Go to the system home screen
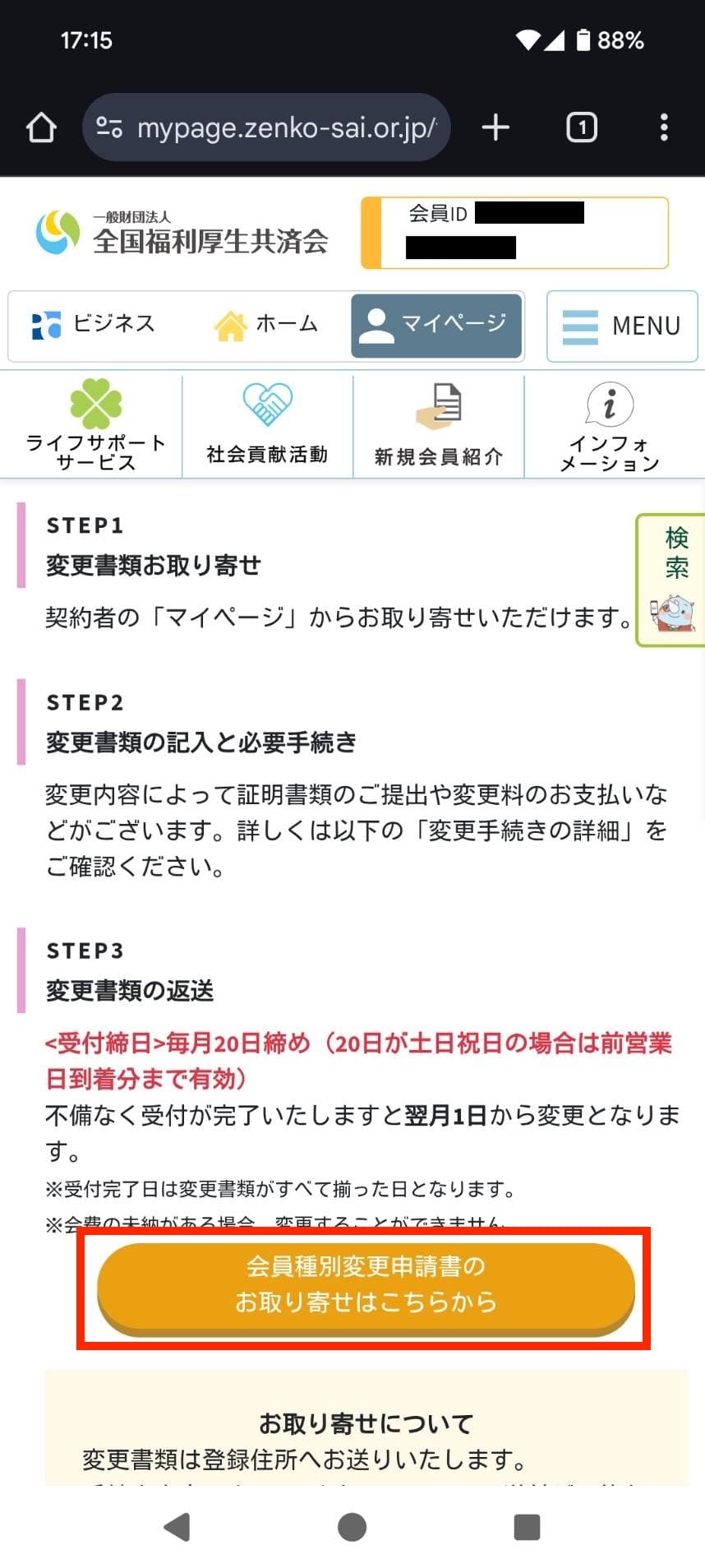The height and width of the screenshot is (1568, 705). [x=352, y=1526]
